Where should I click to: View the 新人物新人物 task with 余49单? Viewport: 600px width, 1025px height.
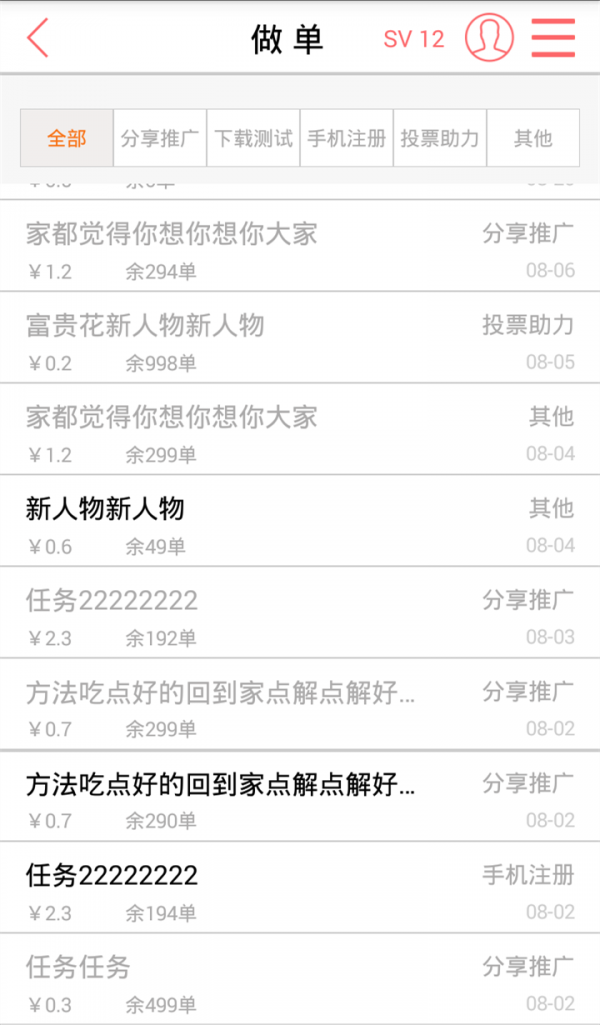tap(300, 522)
